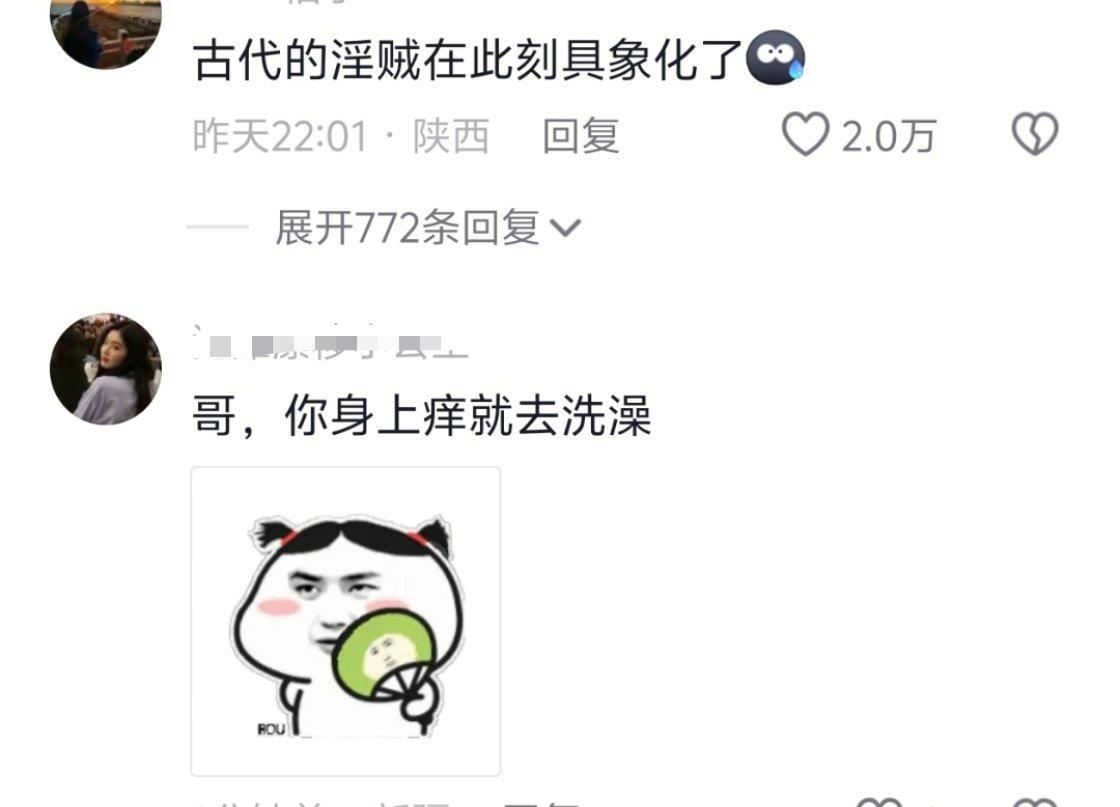Dislike the comment about 古代的淫贼
The height and width of the screenshot is (807, 1120).
click(x=1035, y=135)
